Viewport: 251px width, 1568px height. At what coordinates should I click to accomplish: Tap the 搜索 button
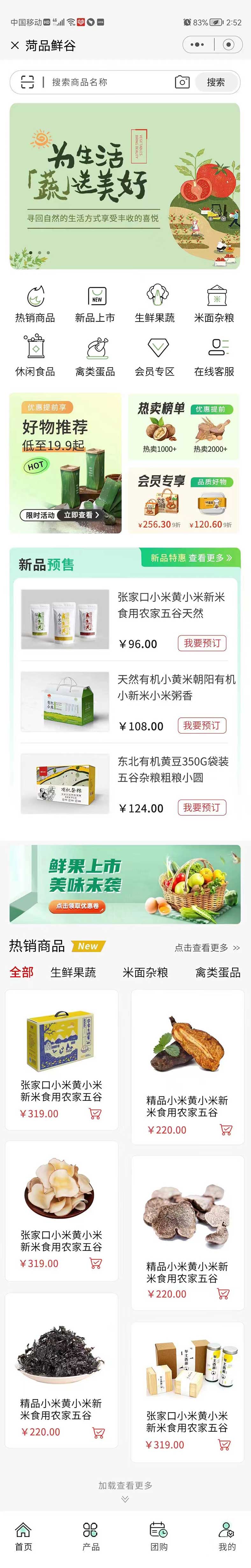click(x=215, y=82)
